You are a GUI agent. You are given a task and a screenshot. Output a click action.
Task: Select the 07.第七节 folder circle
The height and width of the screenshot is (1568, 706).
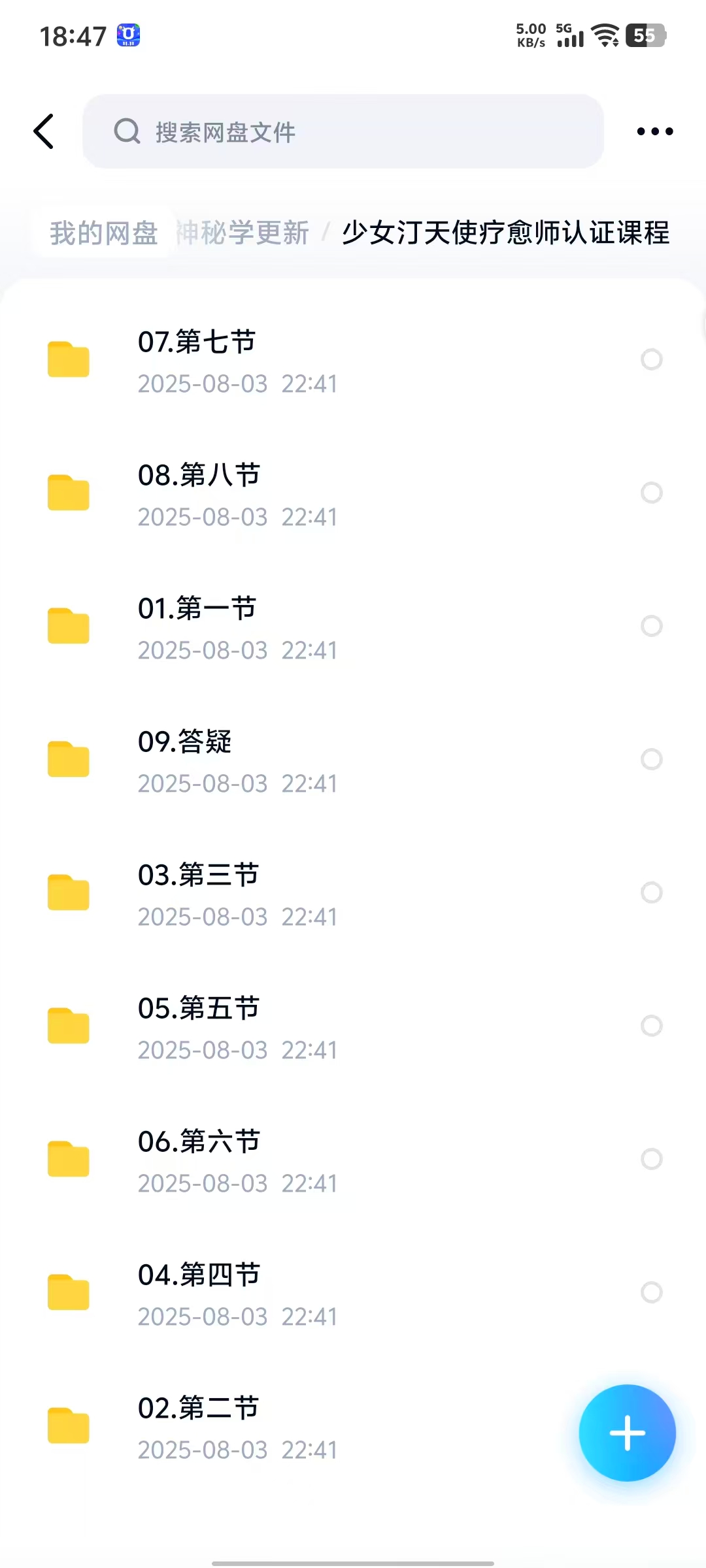coord(652,359)
